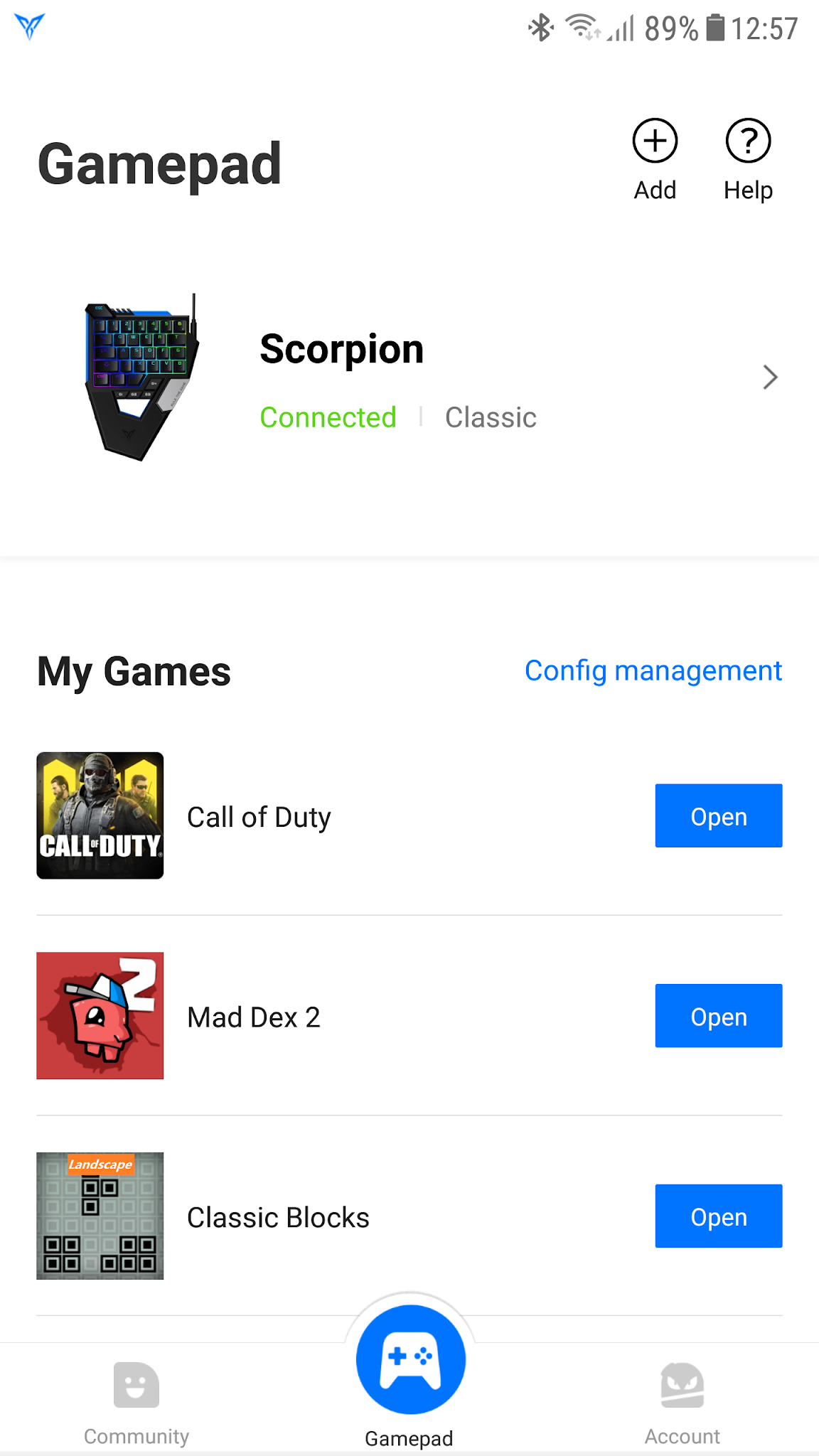Switch to the Community tab

[136, 1401]
